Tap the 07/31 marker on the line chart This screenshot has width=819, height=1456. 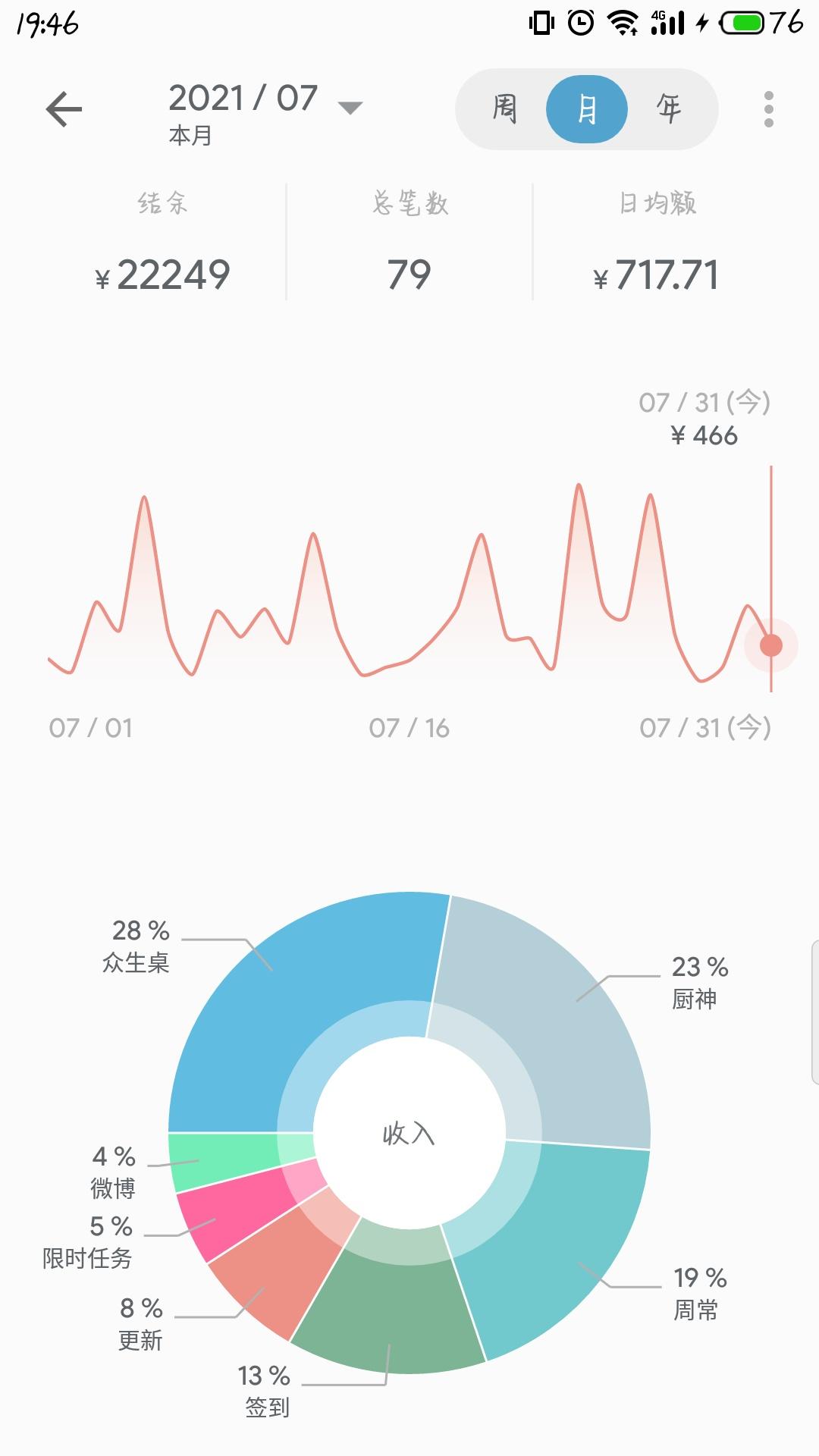point(771,645)
